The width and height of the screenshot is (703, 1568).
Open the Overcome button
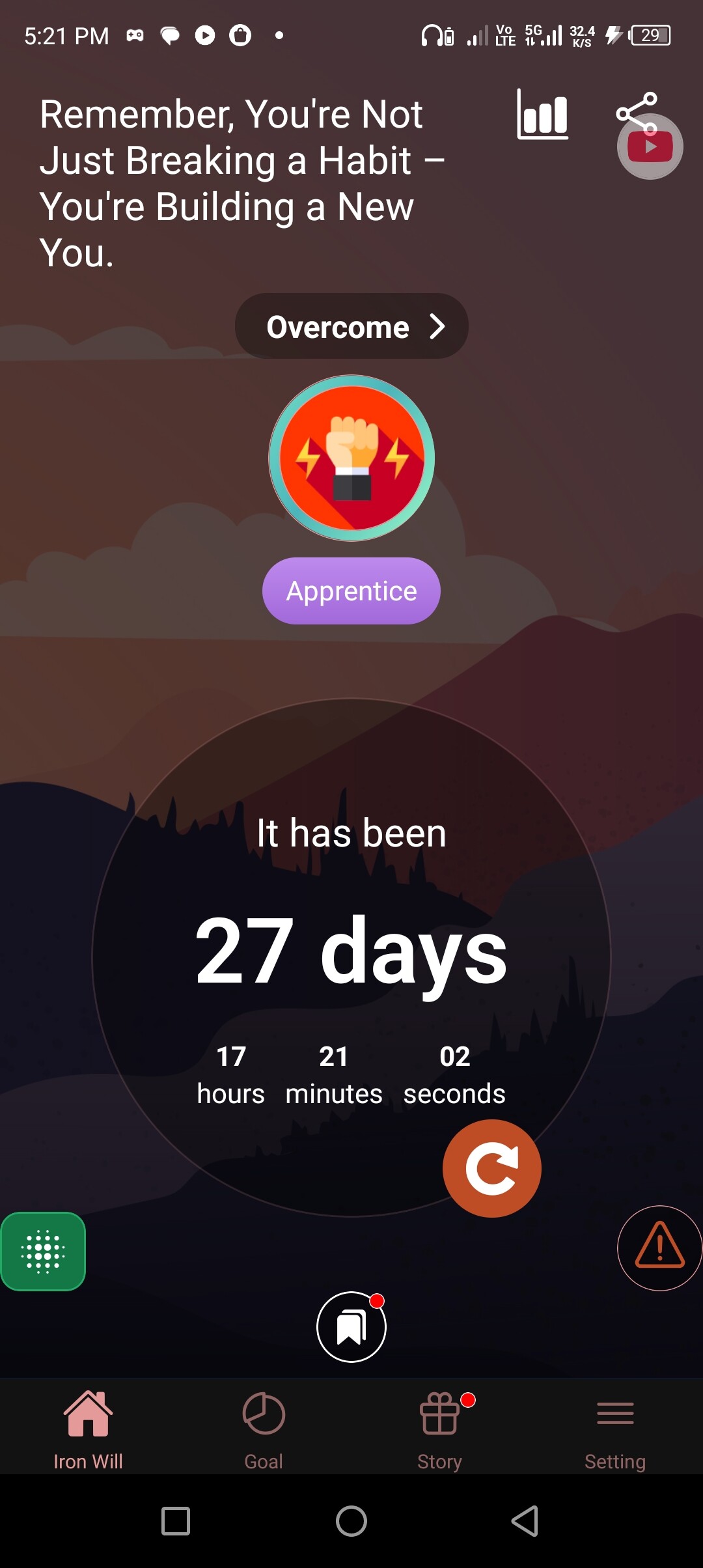tap(351, 326)
